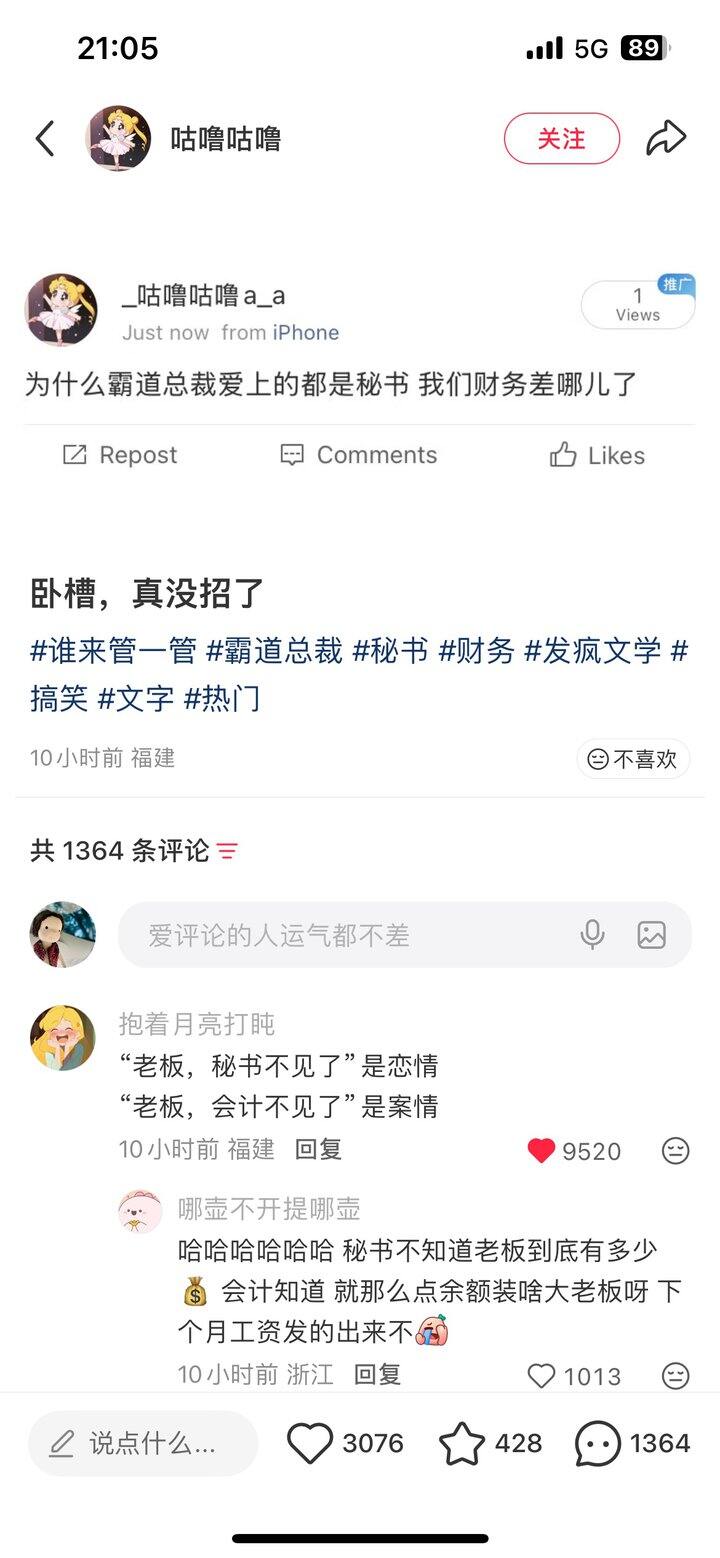The image size is (720, 1558).
Task: Tap the 关注 follow button
Action: pos(562,139)
